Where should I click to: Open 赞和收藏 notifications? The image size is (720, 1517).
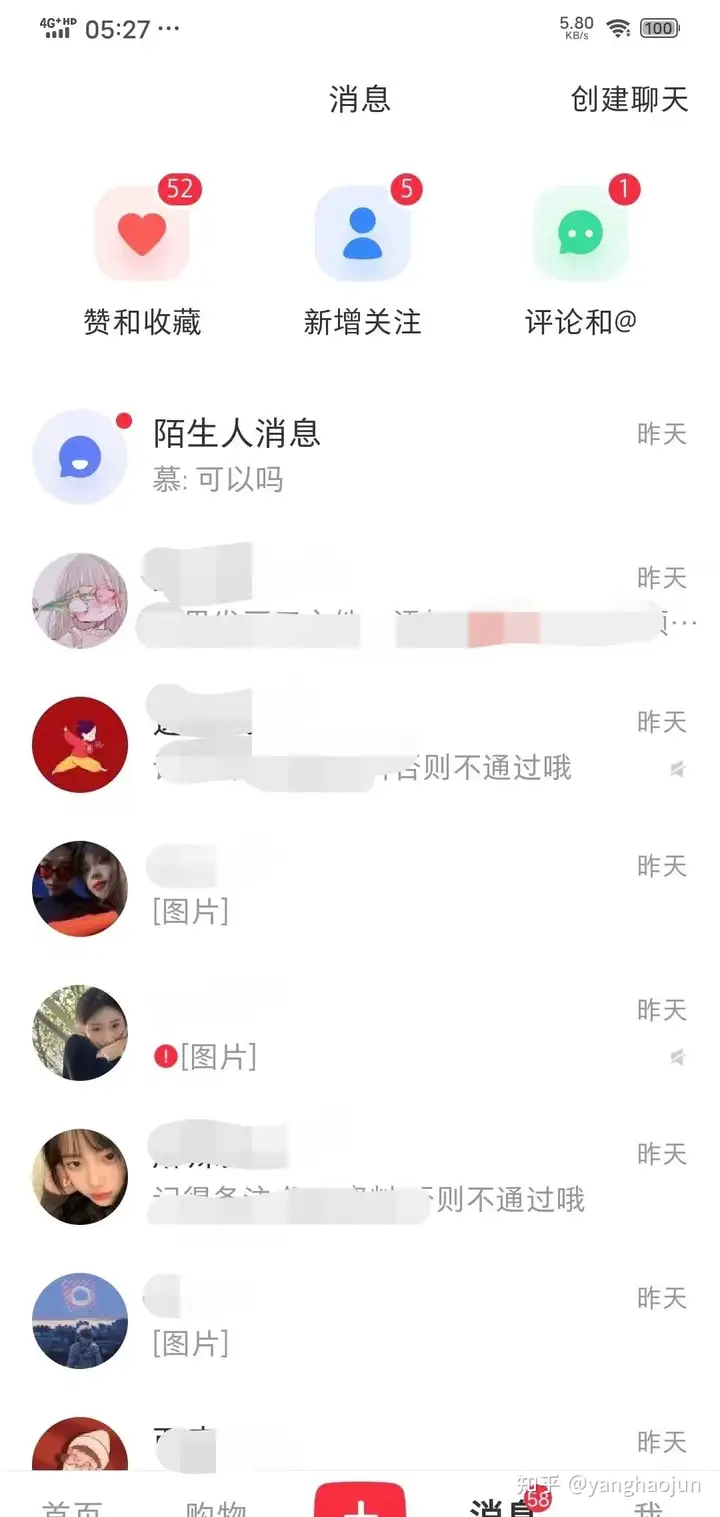tap(142, 234)
